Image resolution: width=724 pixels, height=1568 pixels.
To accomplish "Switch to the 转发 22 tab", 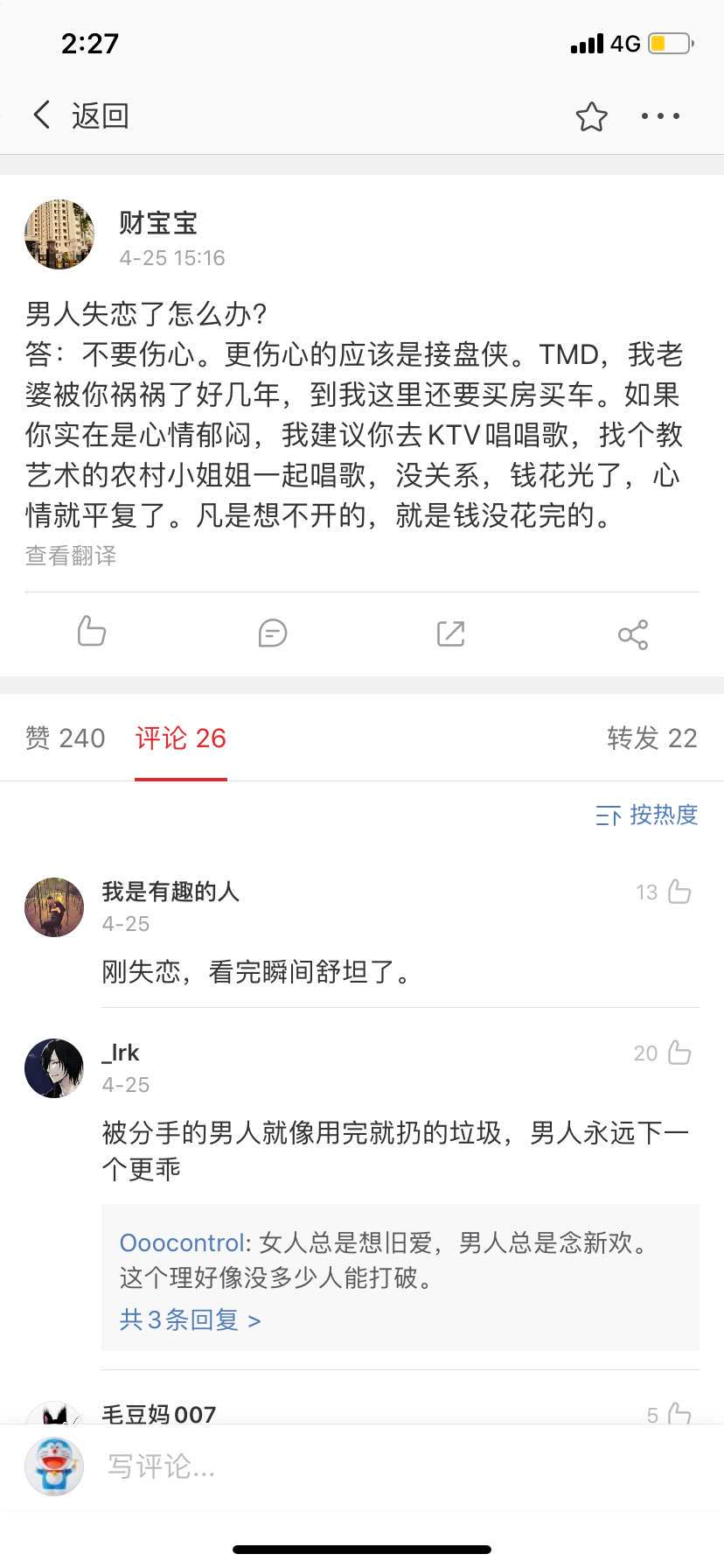I will point(651,738).
